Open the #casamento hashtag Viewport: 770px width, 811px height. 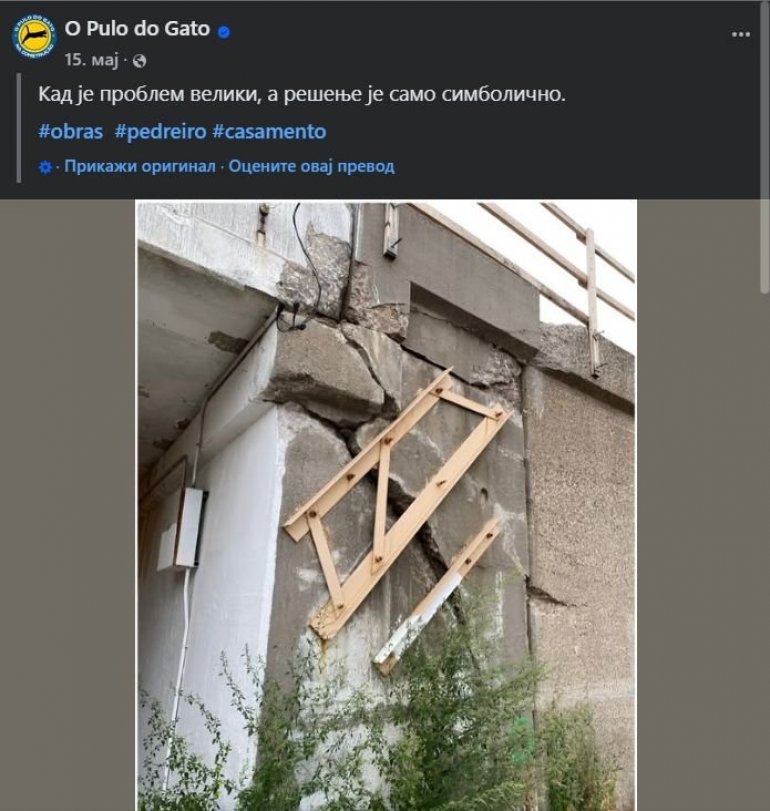[x=269, y=132]
